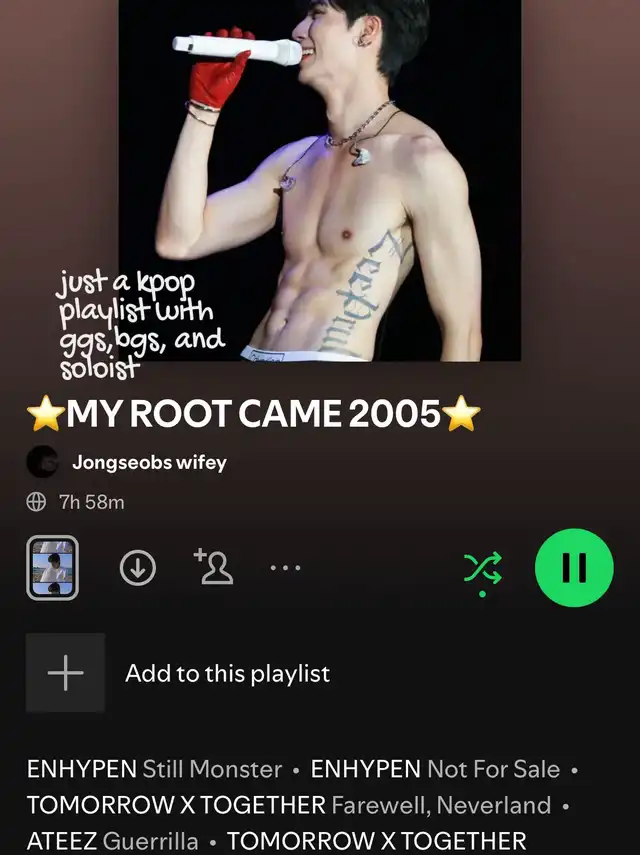Open Jongseobs wifey's profile

149,462
